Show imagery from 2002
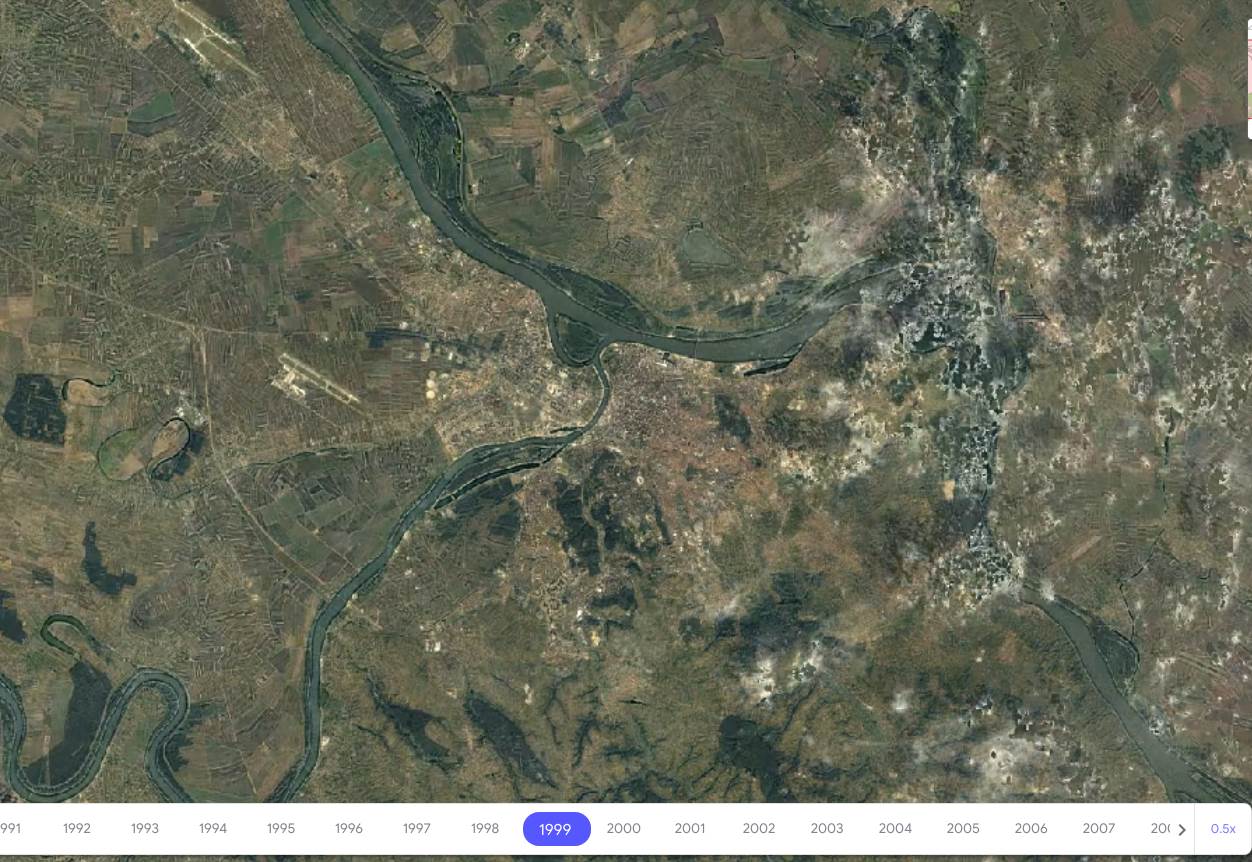Image resolution: width=1252 pixels, height=862 pixels. tap(759, 828)
